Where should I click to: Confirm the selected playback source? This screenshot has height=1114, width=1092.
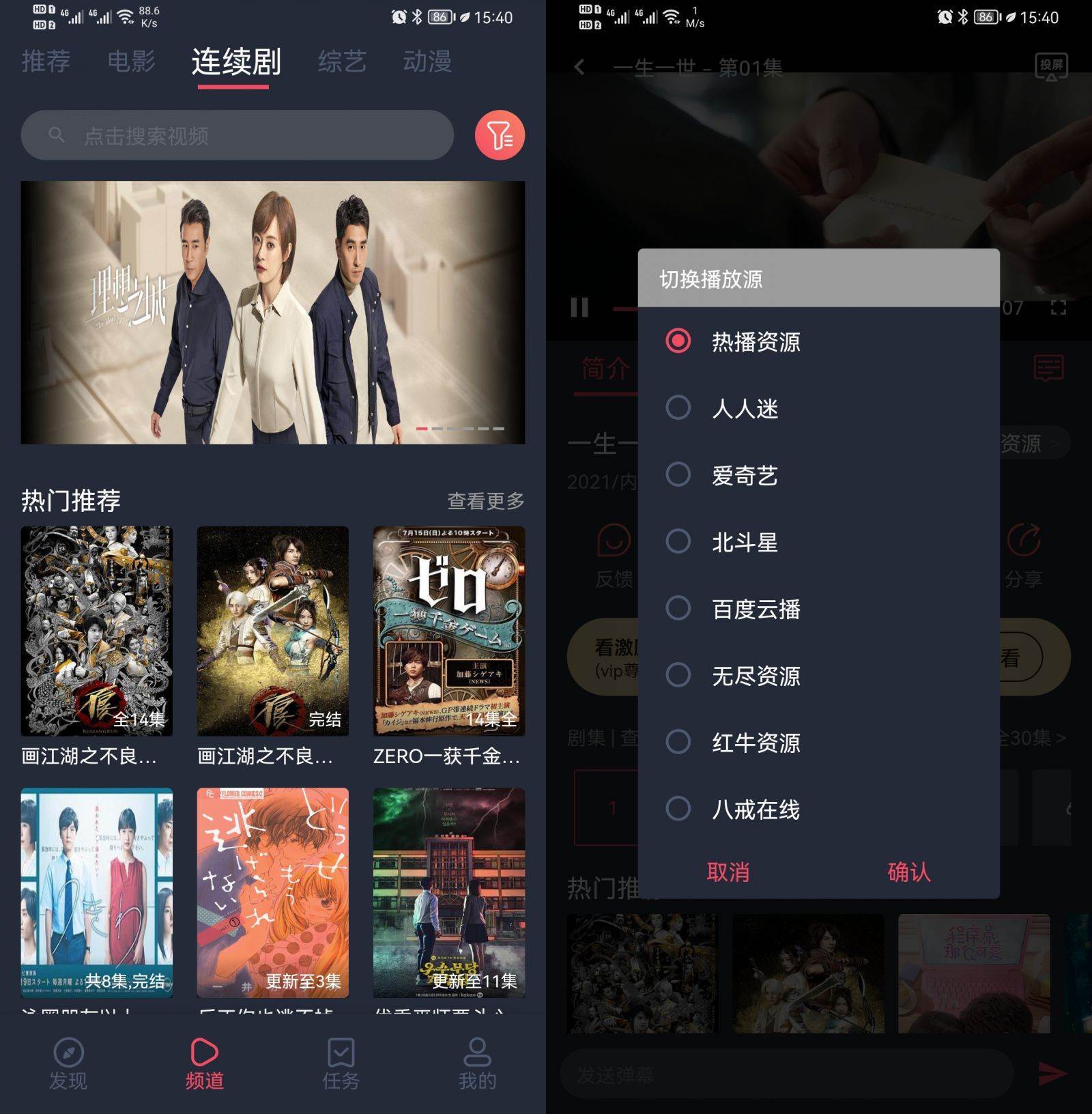tap(908, 872)
